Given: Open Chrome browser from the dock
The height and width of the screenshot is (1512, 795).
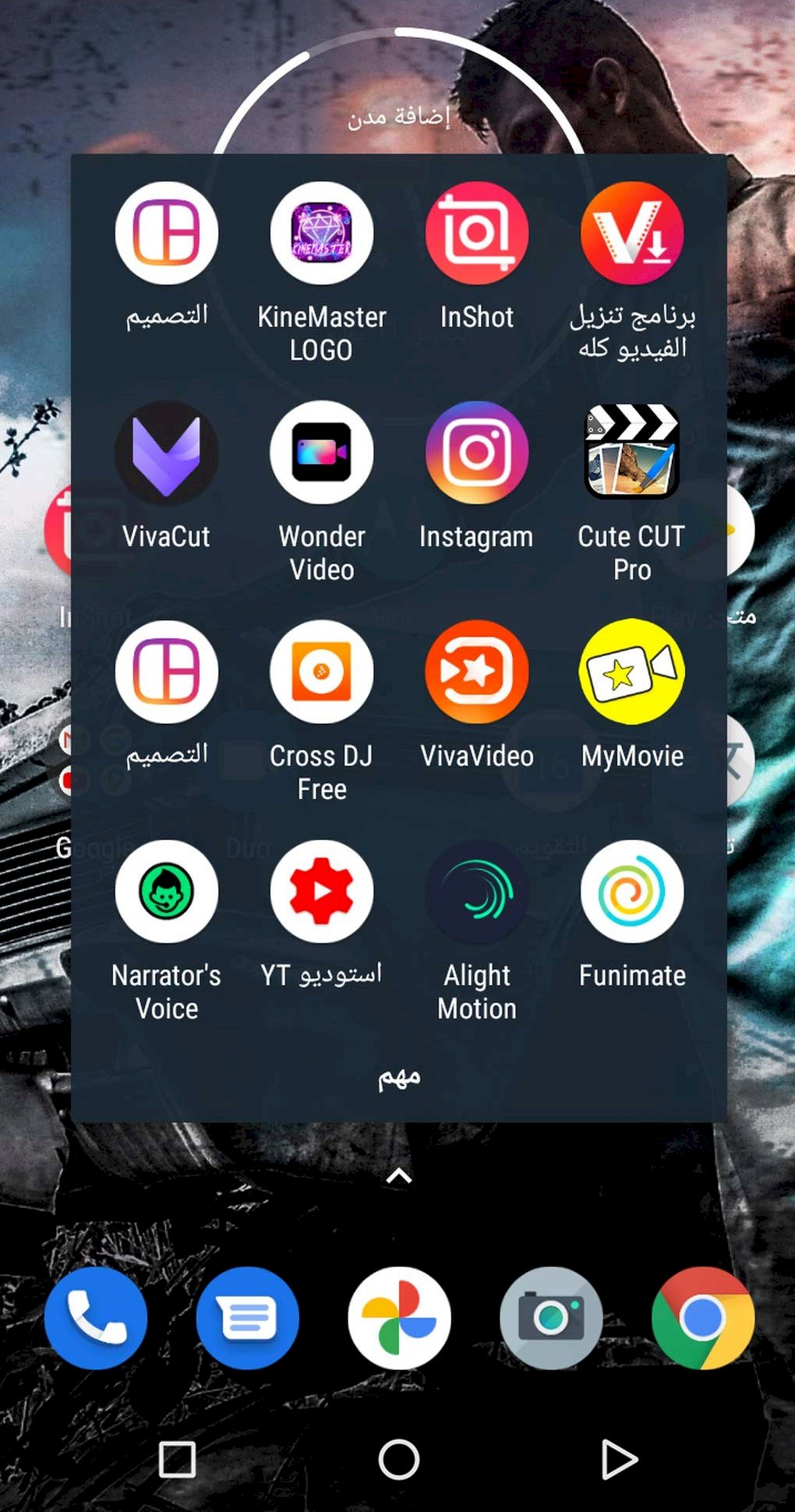Looking at the screenshot, I should coord(702,1318).
